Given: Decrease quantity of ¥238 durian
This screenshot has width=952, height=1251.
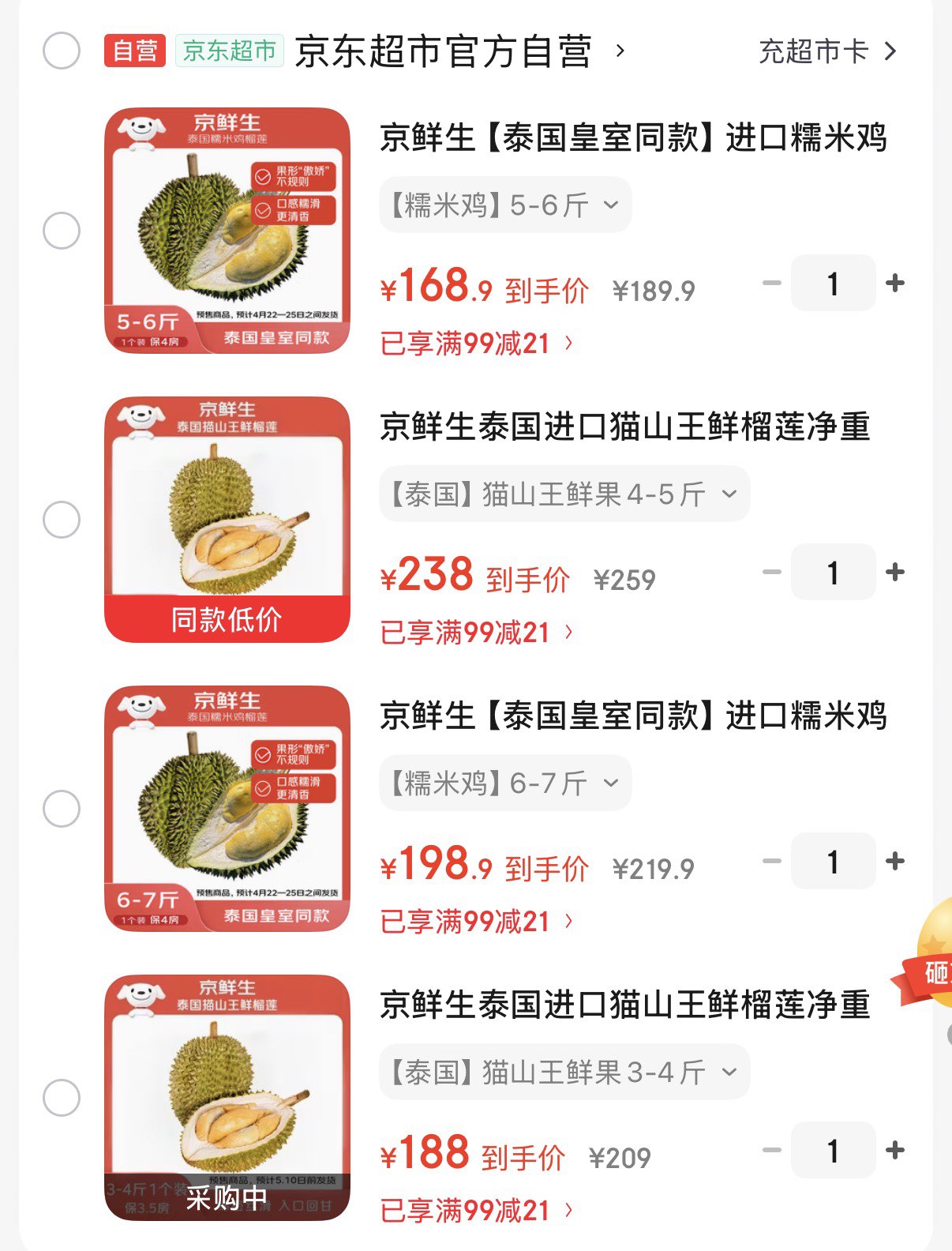Looking at the screenshot, I should [x=772, y=573].
